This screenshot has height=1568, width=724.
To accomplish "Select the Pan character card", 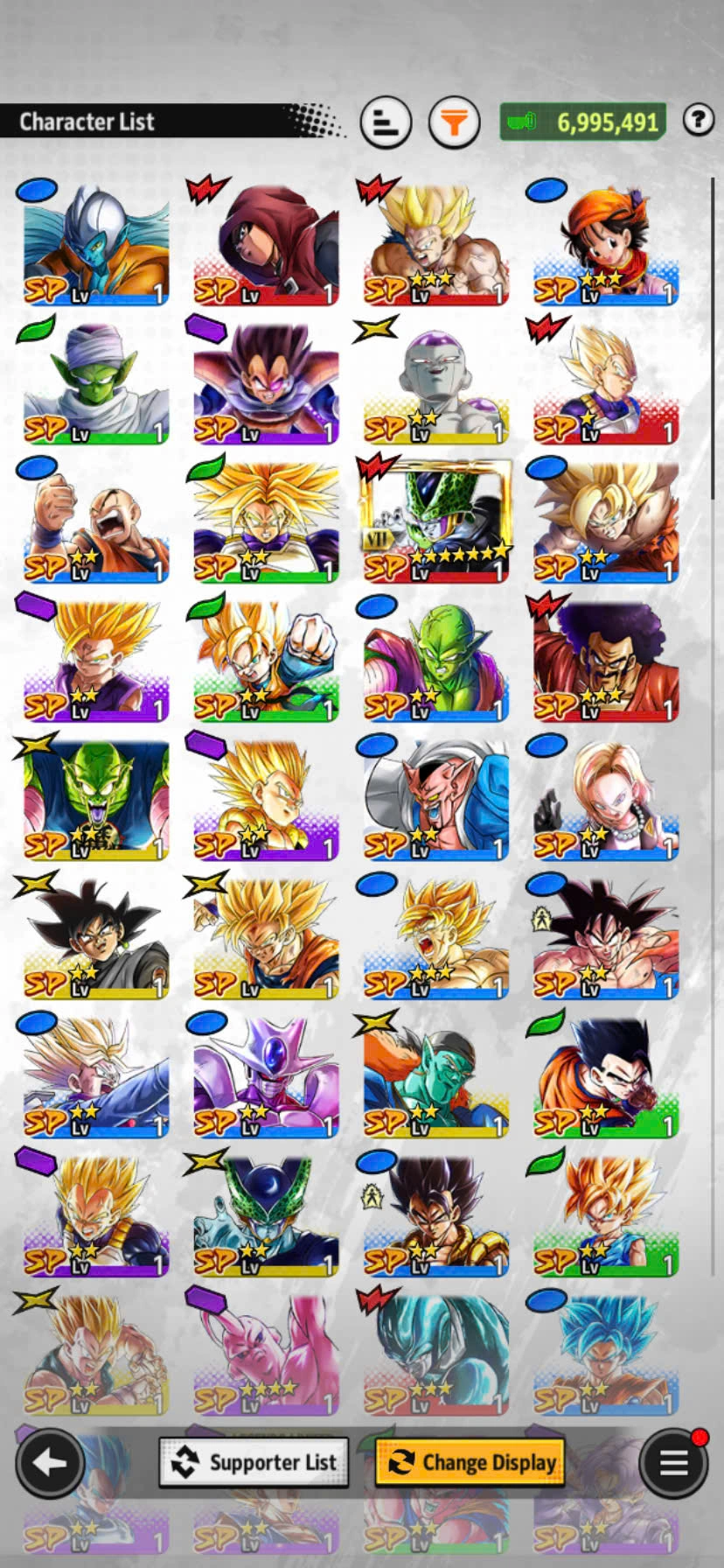I will 605,243.
